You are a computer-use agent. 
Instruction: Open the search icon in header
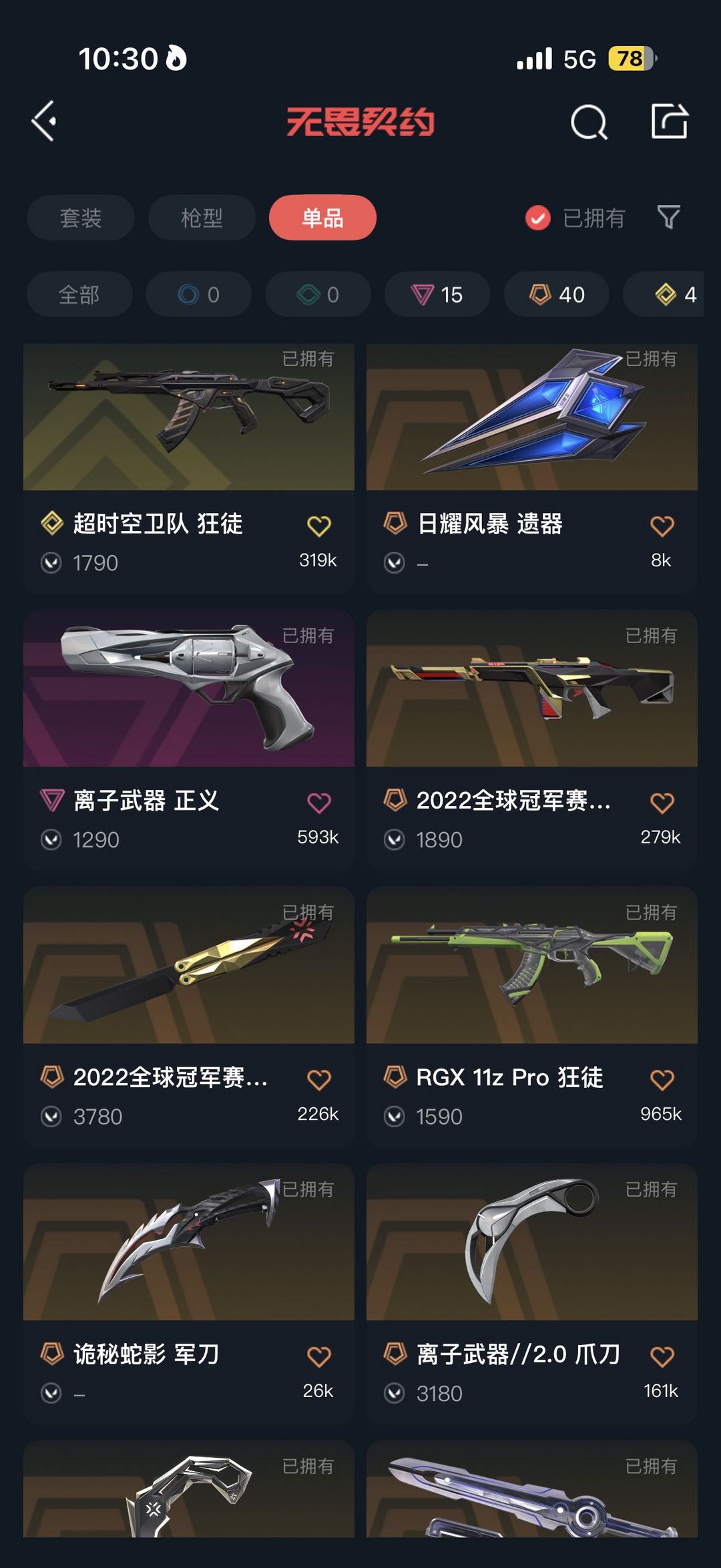click(589, 122)
